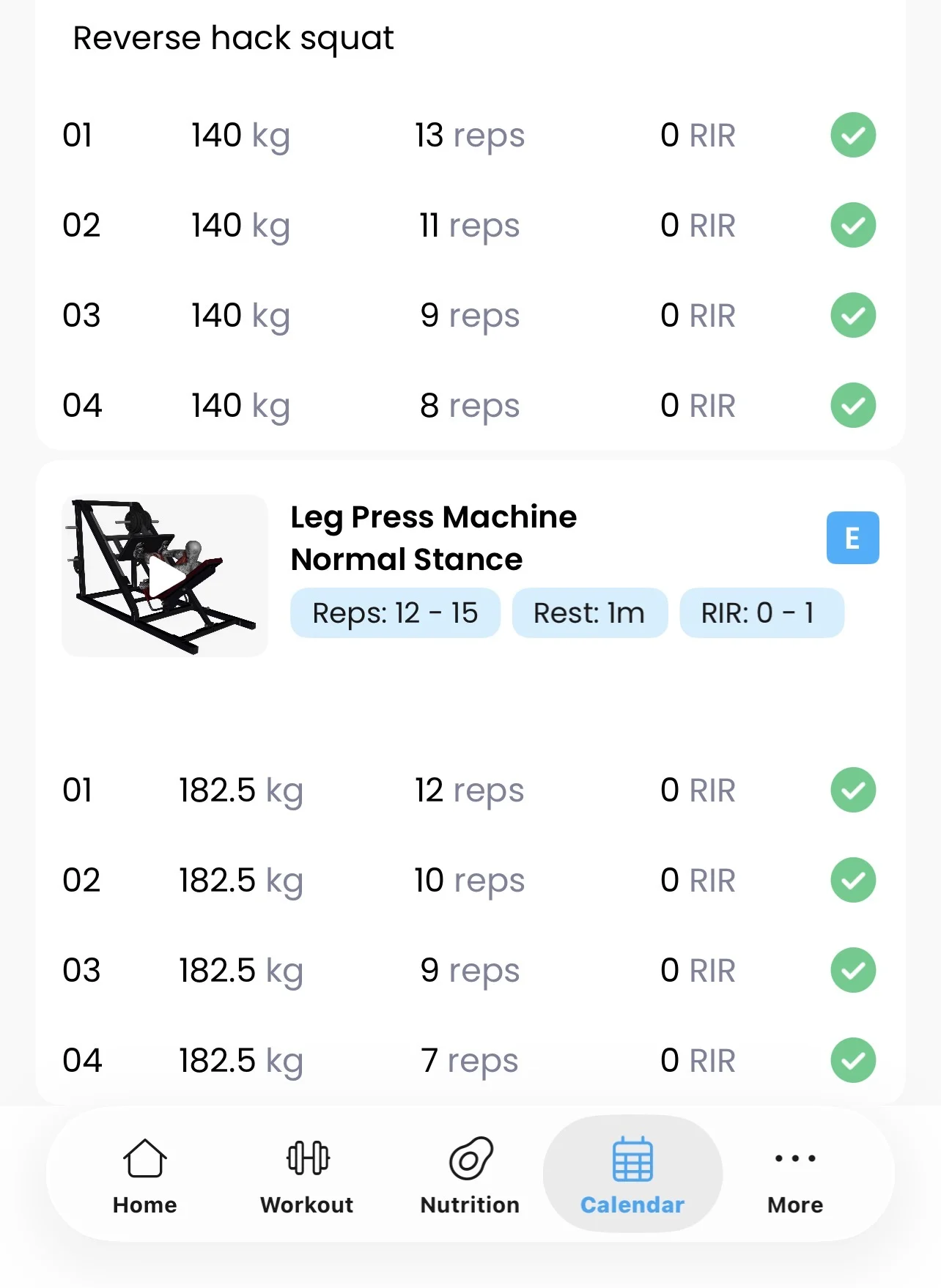Switch to the Workout tab
The width and height of the screenshot is (941, 1288).
click(x=307, y=1174)
